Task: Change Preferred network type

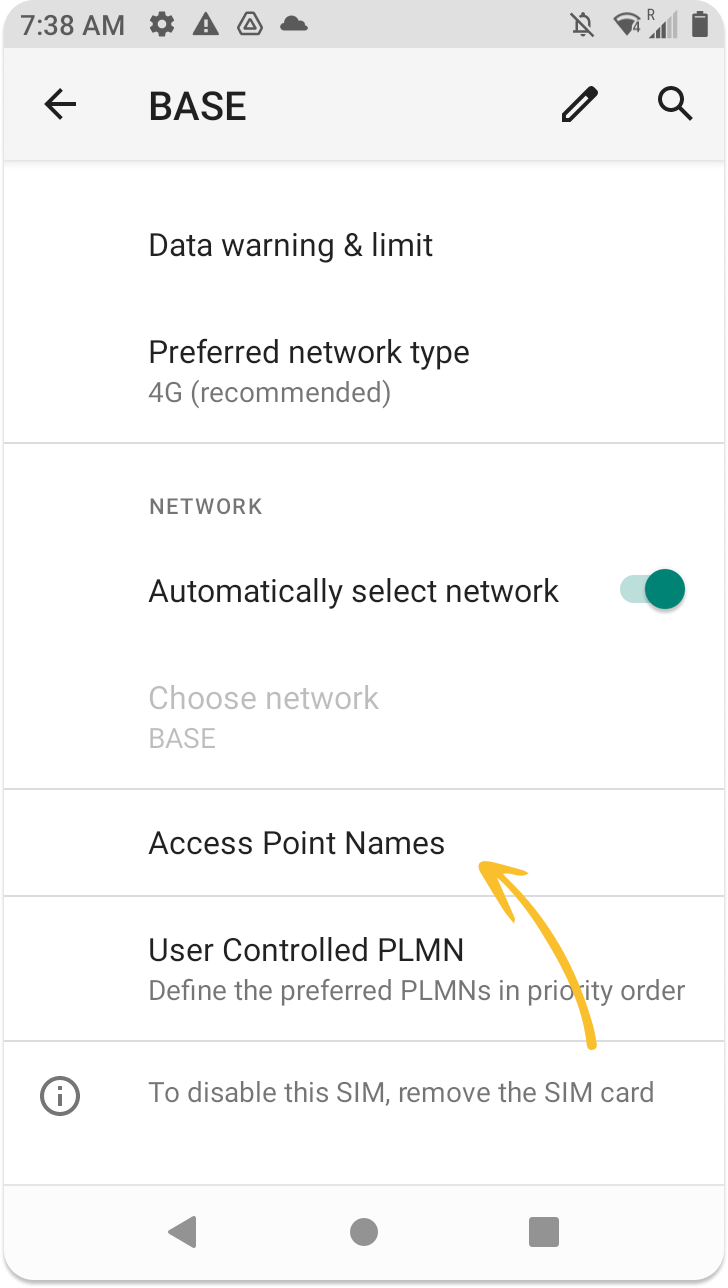Action: [364, 371]
